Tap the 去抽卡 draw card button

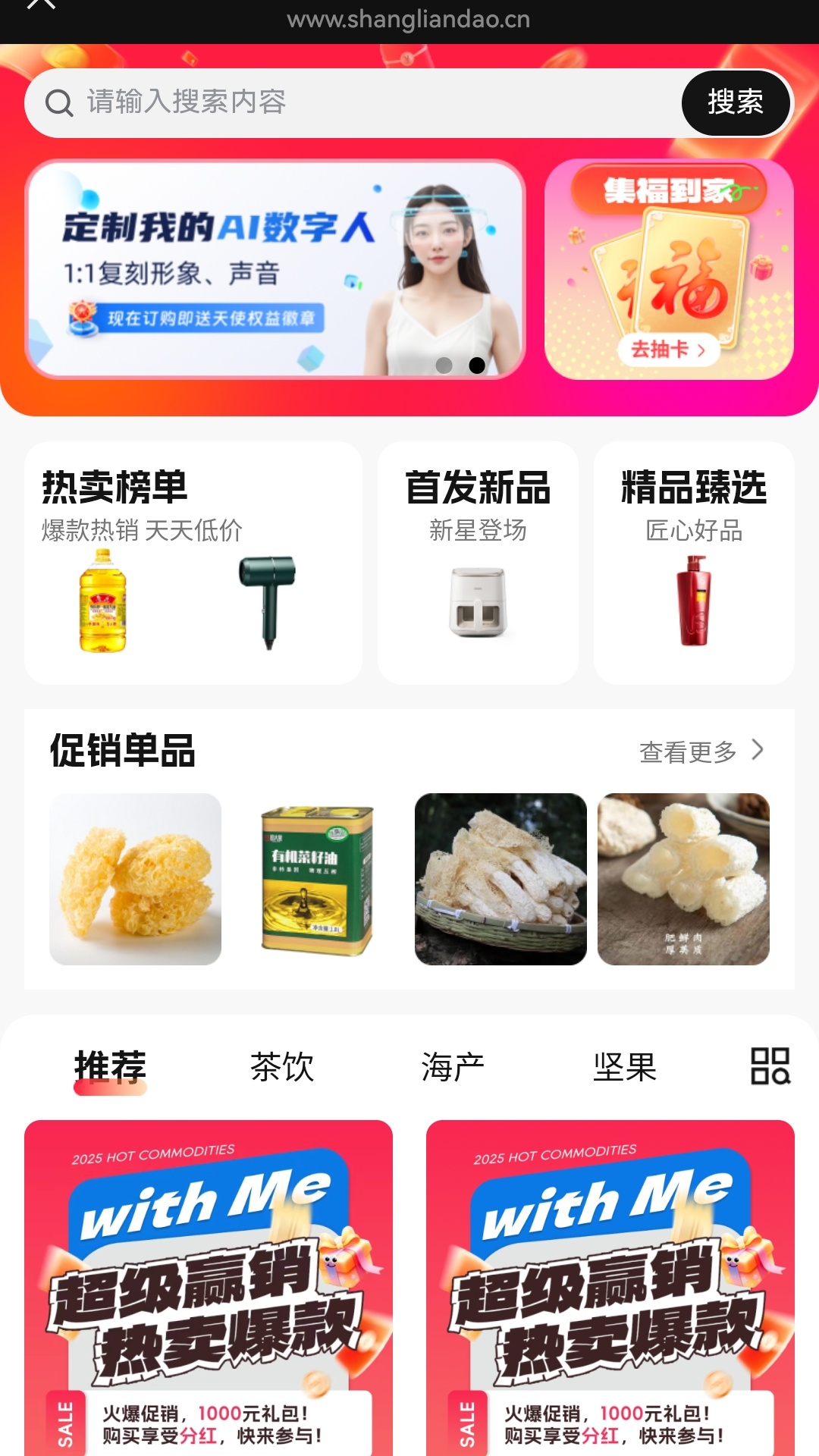point(670,350)
